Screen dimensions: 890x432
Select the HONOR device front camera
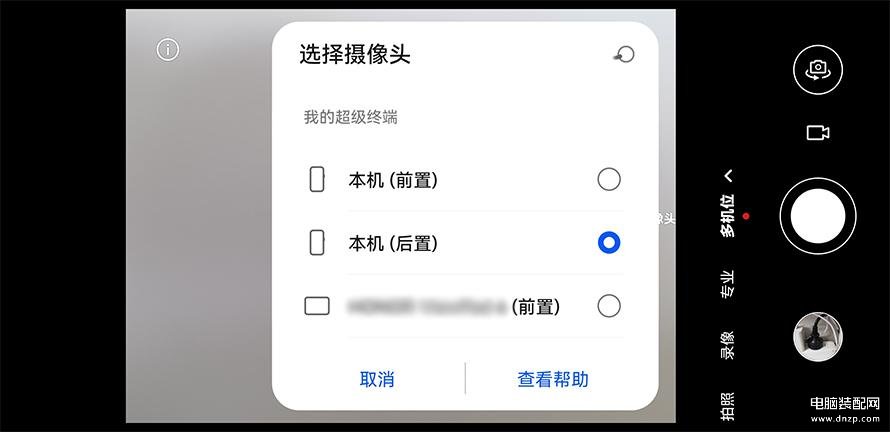tap(608, 306)
